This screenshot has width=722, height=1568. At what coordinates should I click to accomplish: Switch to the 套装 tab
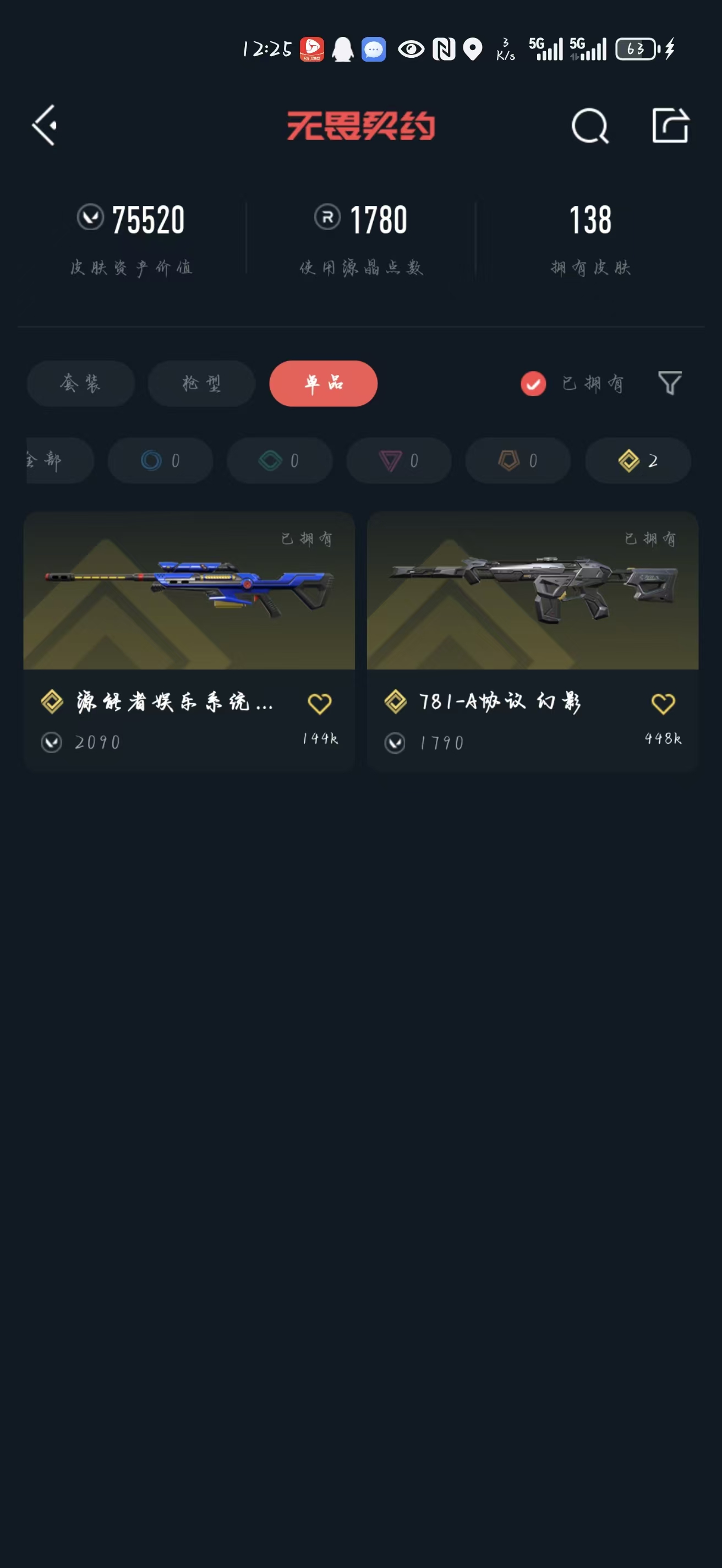tap(80, 384)
